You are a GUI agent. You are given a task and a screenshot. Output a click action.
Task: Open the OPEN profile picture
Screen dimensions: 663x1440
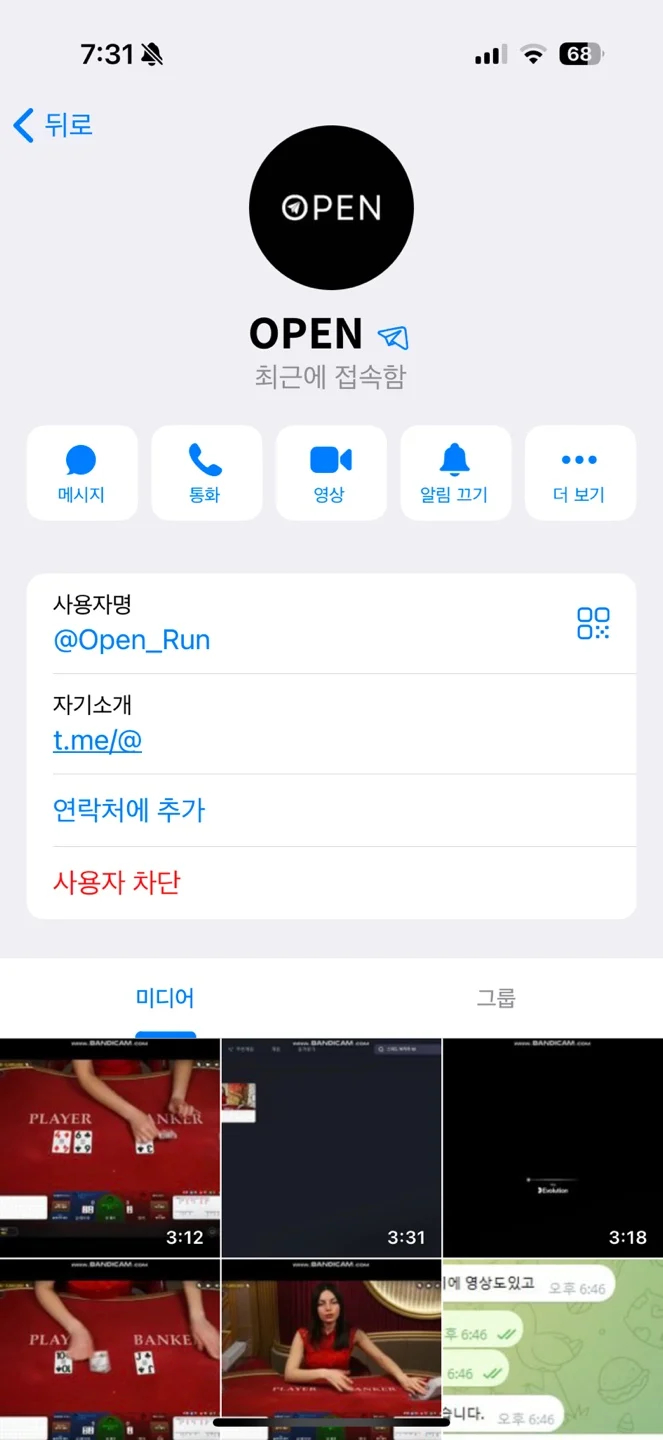[x=331, y=207]
